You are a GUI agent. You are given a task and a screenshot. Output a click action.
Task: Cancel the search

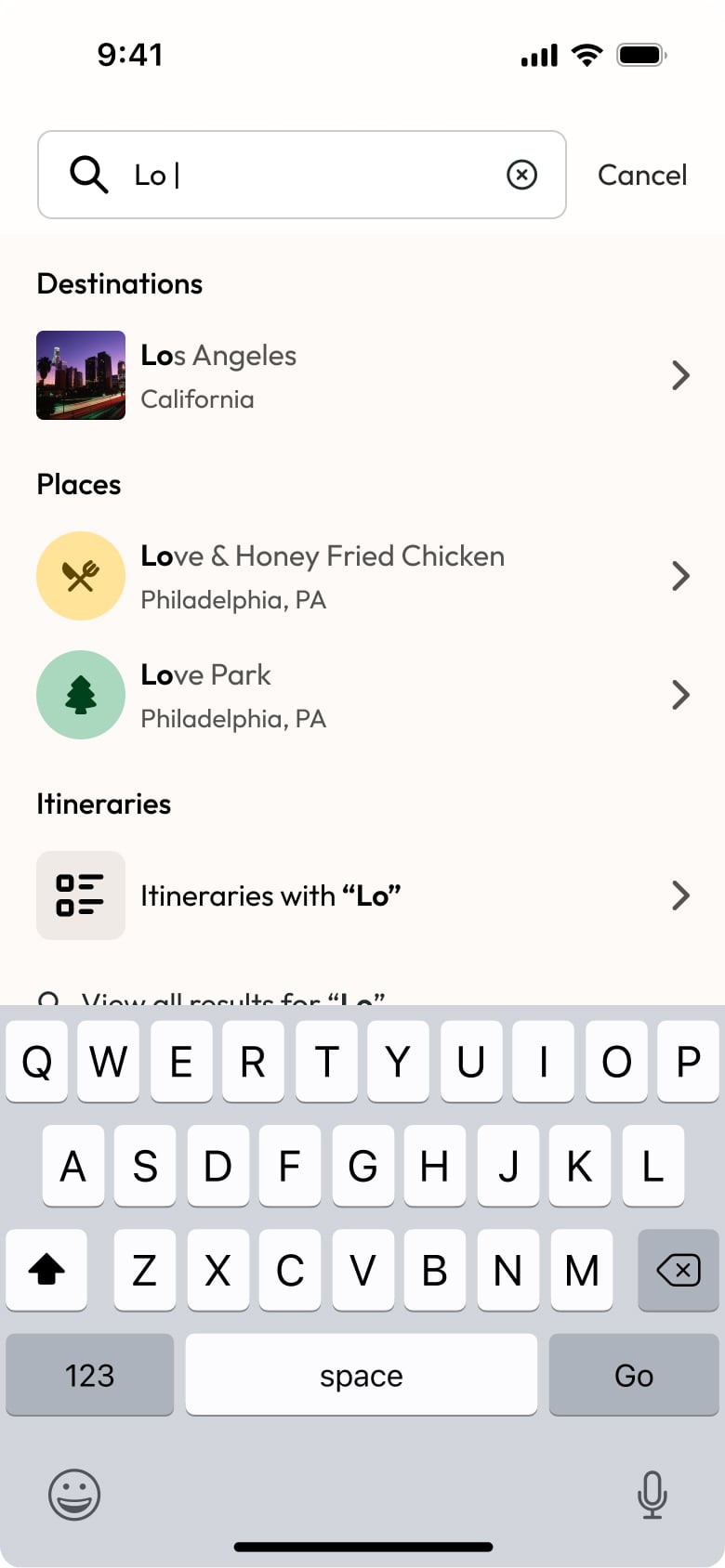tap(641, 175)
